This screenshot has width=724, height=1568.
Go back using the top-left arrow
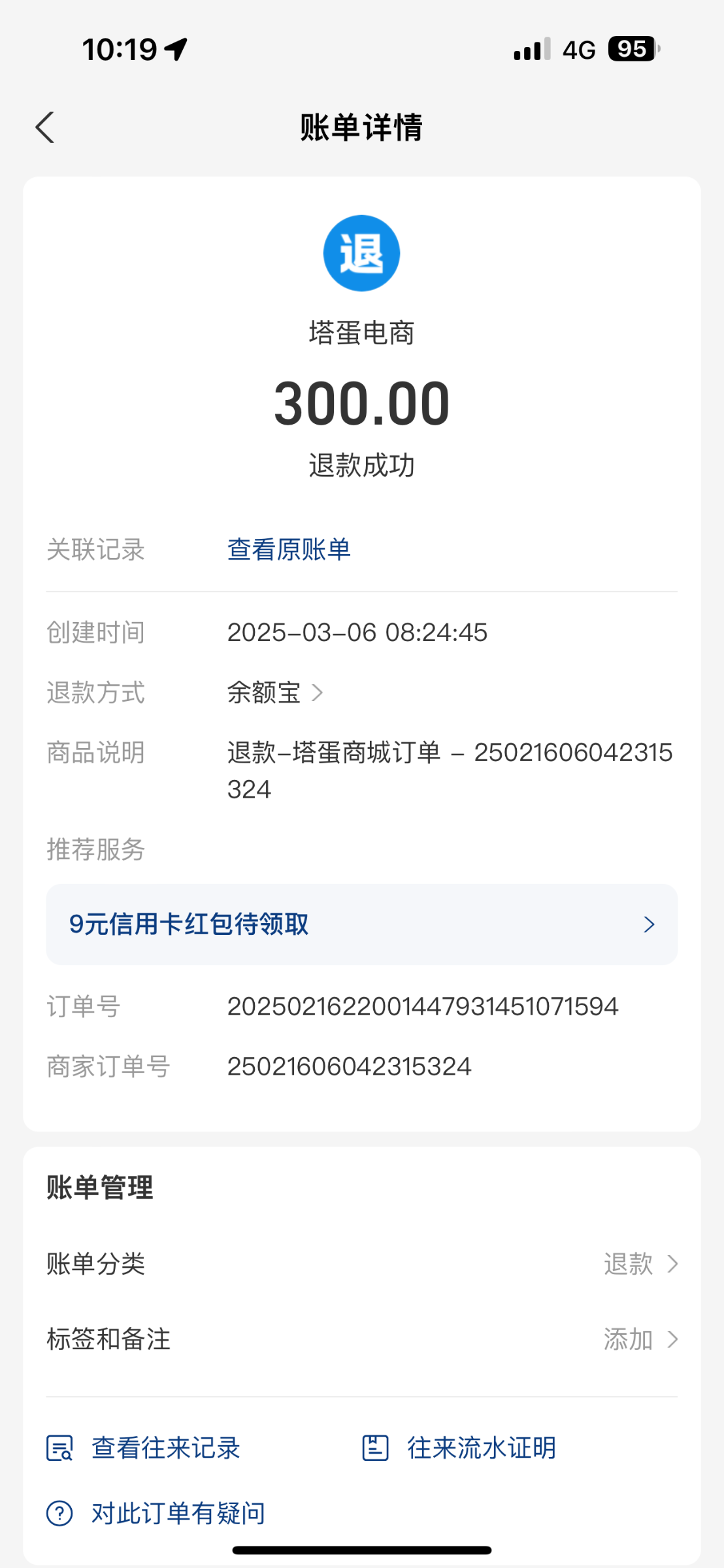click(x=45, y=127)
